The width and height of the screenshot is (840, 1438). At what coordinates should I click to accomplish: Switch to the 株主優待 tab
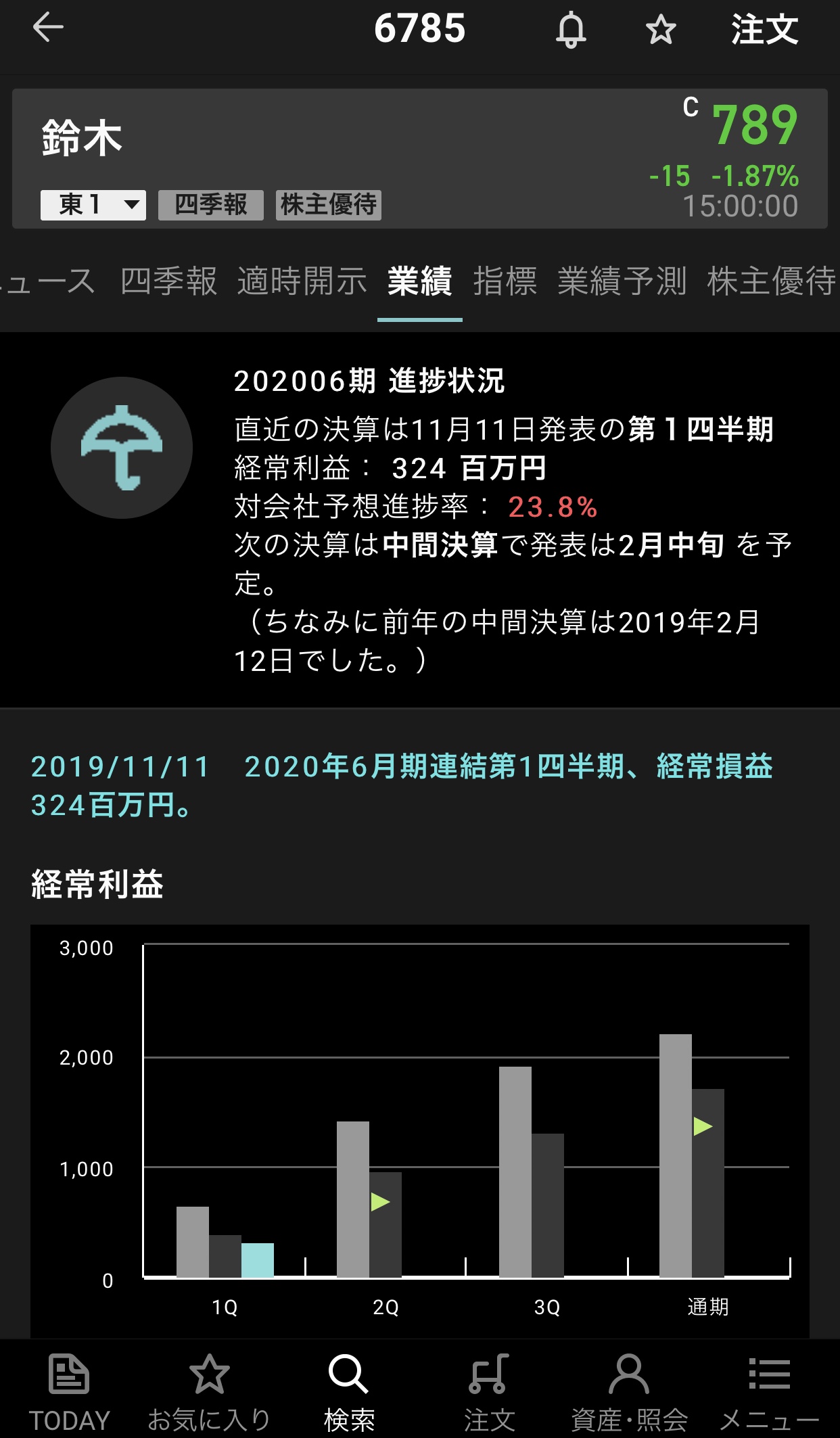click(x=771, y=281)
